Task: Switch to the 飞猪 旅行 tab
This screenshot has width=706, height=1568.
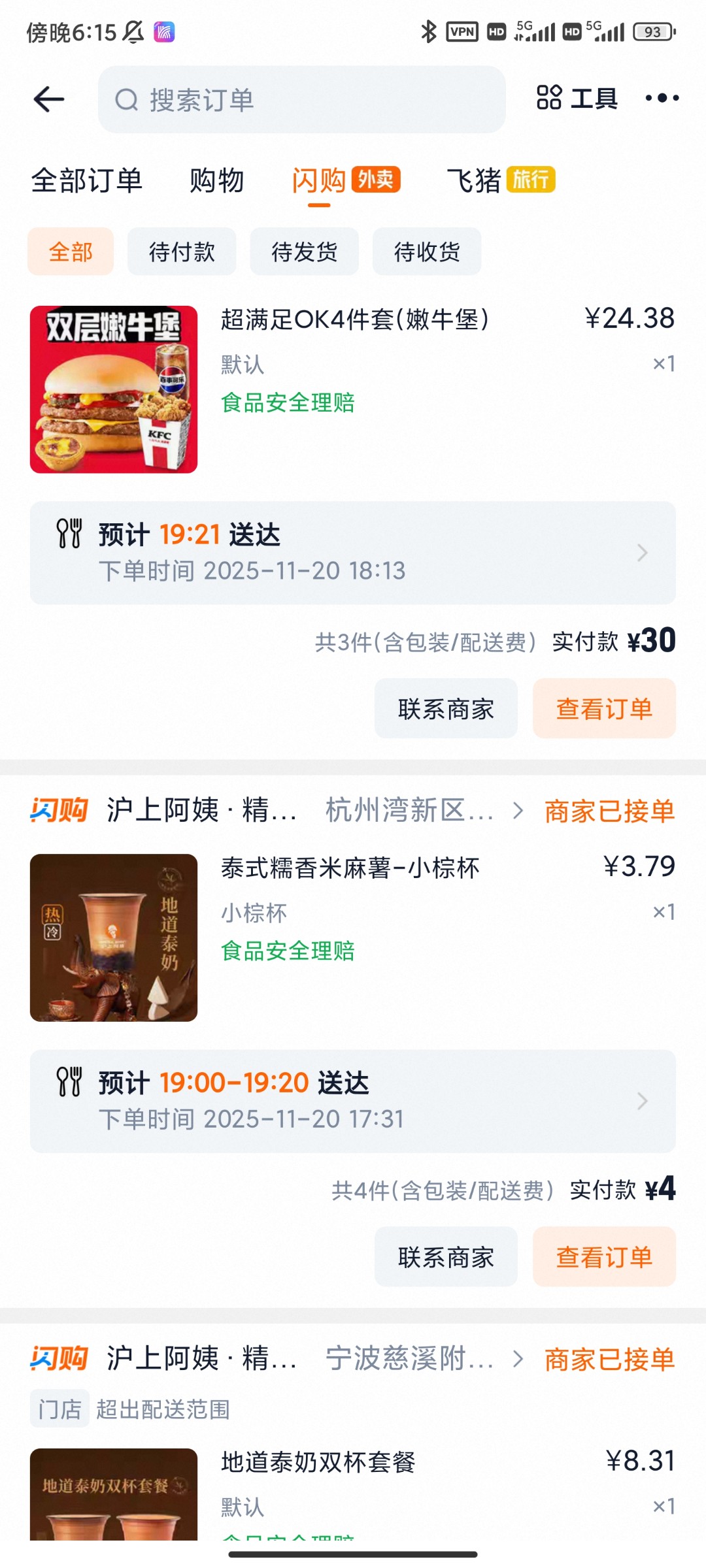Action: pos(500,180)
